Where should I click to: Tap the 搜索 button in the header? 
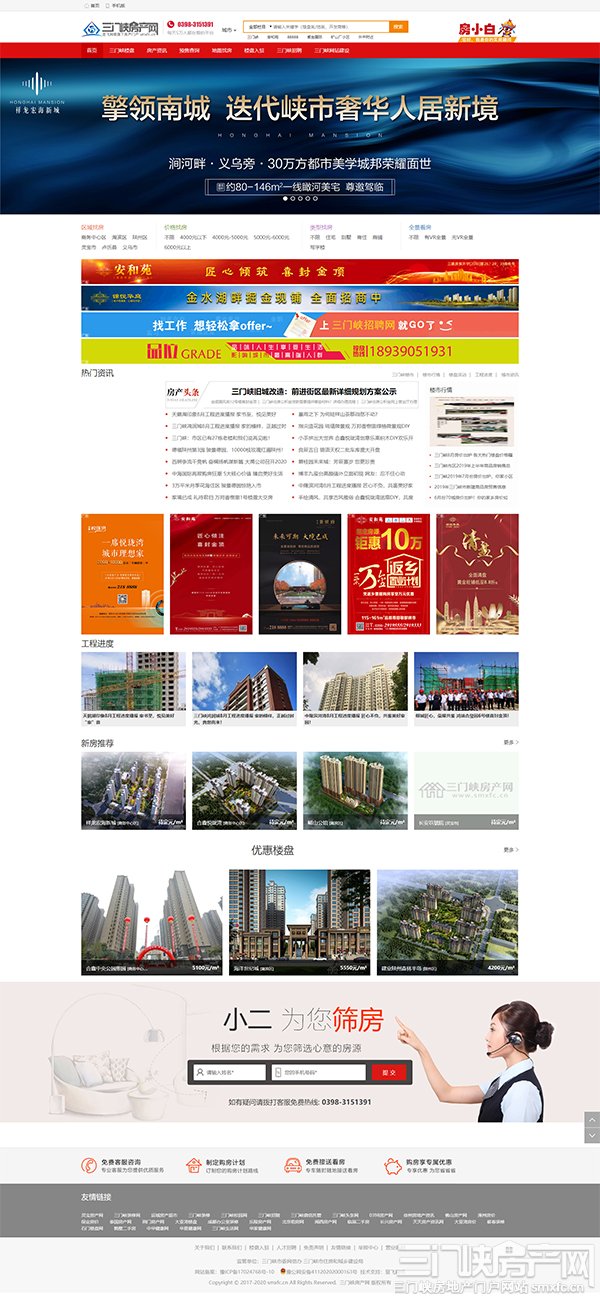tap(398, 27)
